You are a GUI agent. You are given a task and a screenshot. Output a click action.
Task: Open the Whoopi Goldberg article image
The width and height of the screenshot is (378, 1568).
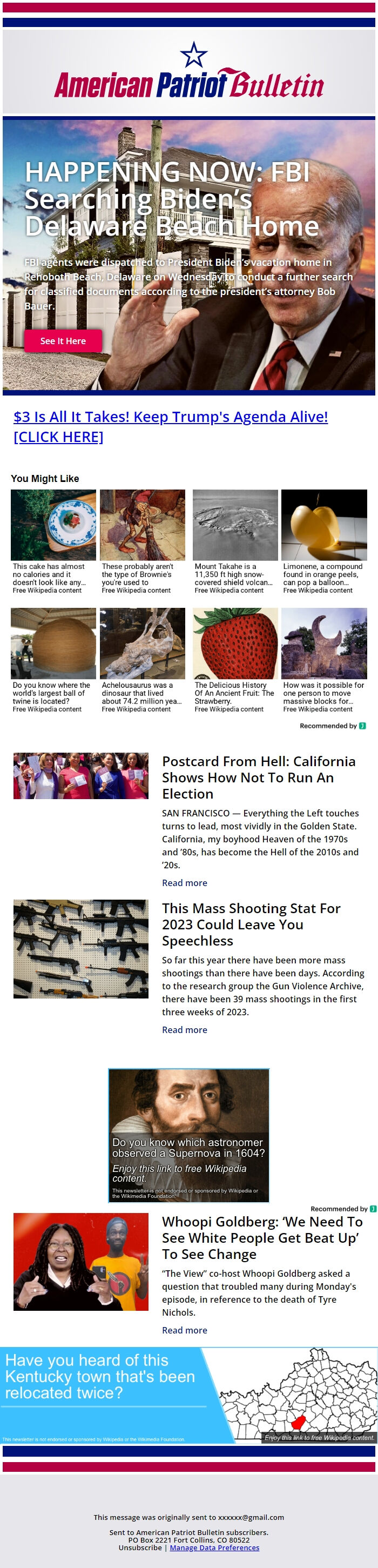pyautogui.click(x=81, y=1262)
